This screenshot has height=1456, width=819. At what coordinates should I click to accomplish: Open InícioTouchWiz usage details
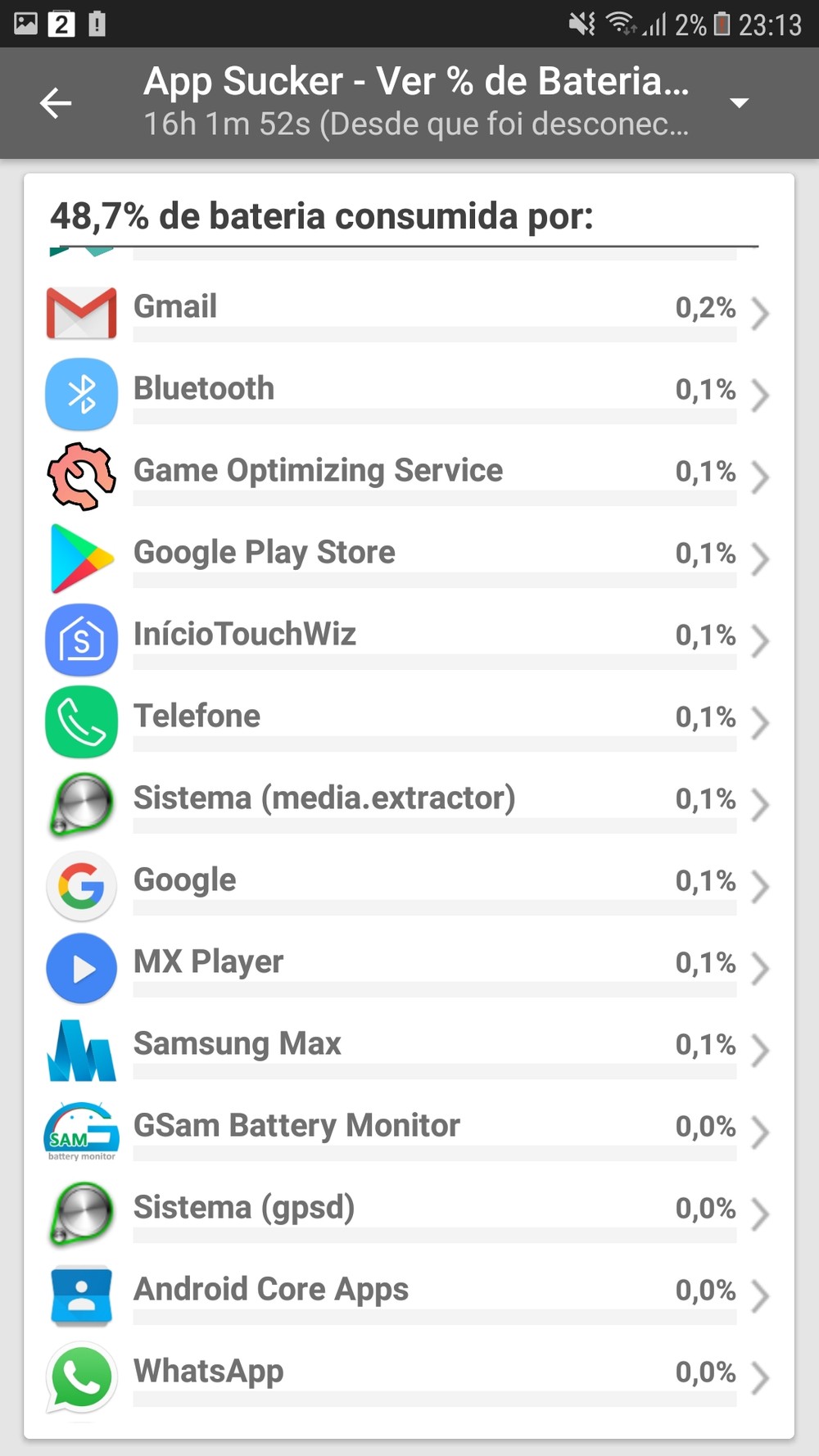click(408, 639)
